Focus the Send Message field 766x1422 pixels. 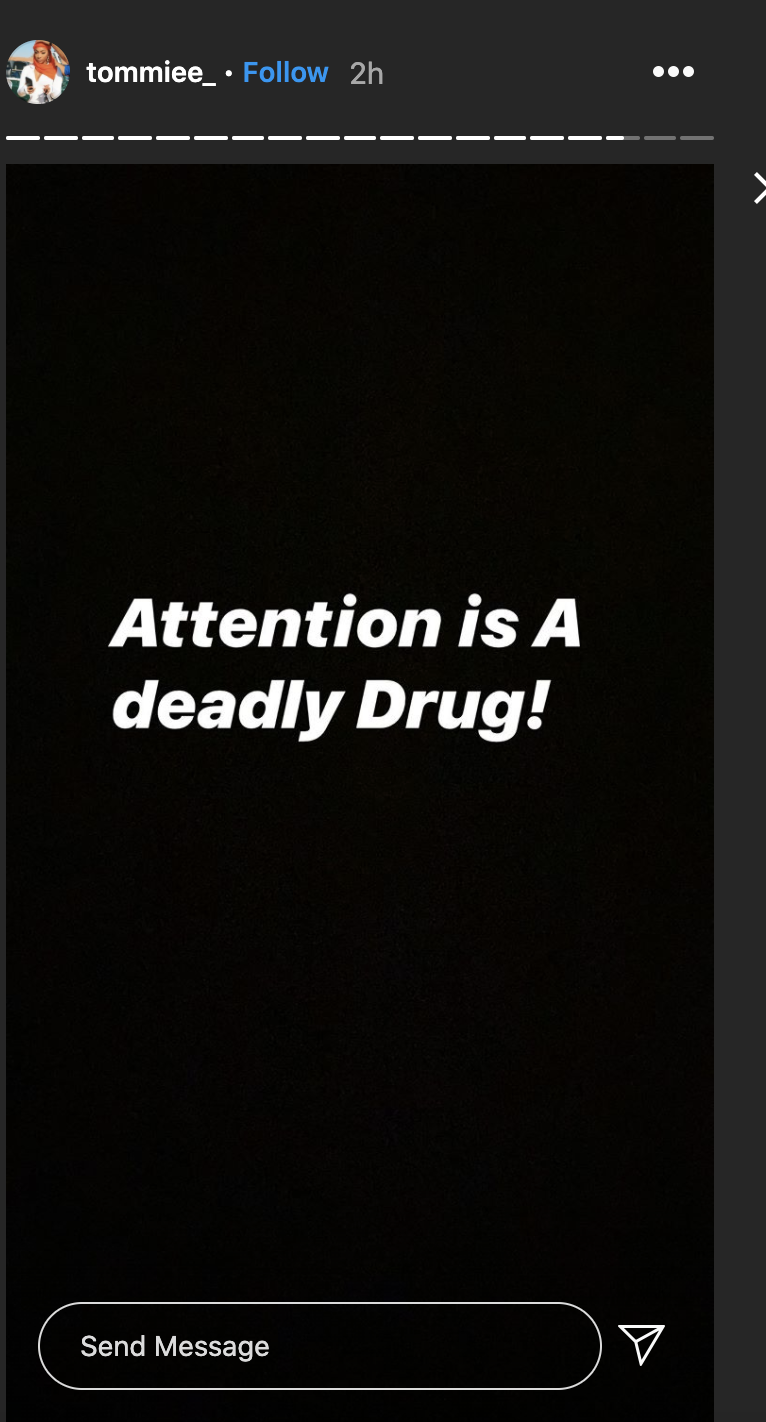pyautogui.click(x=319, y=1346)
